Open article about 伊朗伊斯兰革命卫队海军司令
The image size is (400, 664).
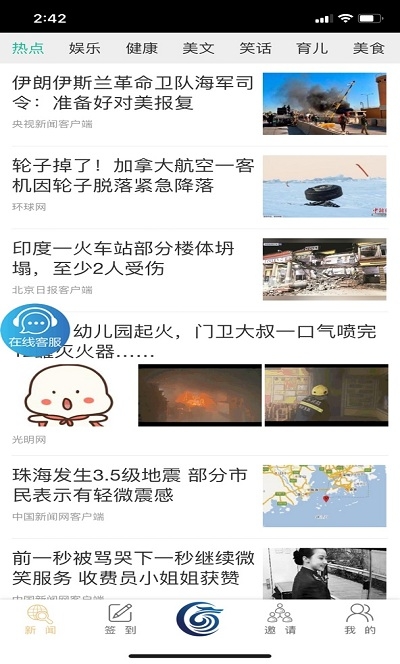[x=199, y=104]
